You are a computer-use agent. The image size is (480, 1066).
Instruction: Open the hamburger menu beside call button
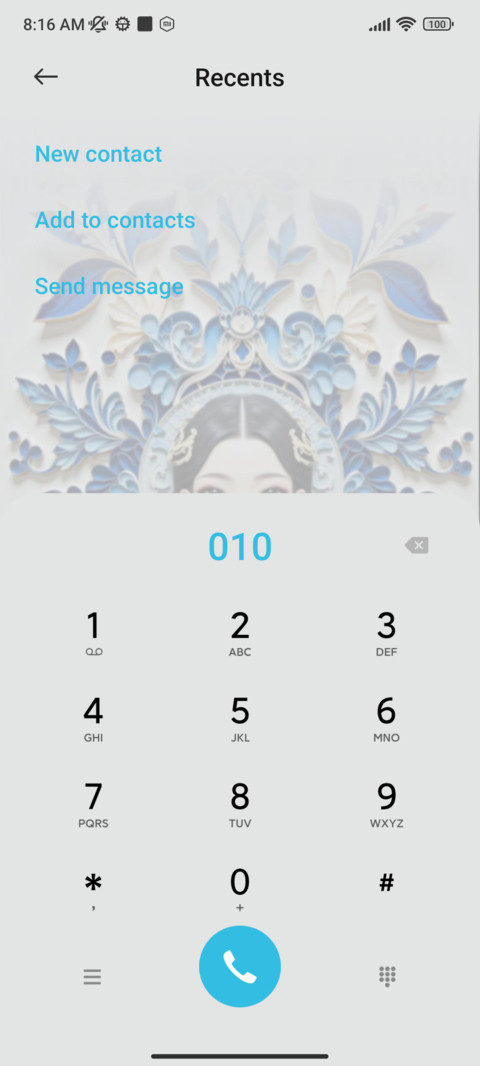92,977
